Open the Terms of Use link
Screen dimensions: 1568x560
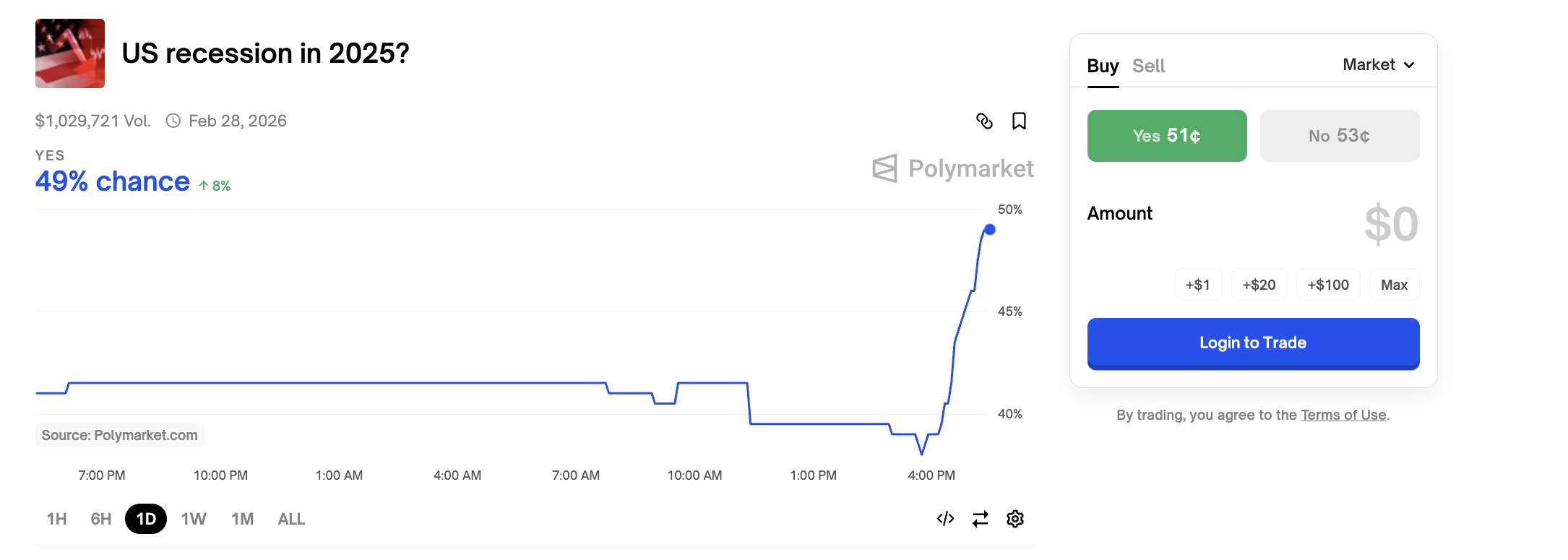point(1343,415)
